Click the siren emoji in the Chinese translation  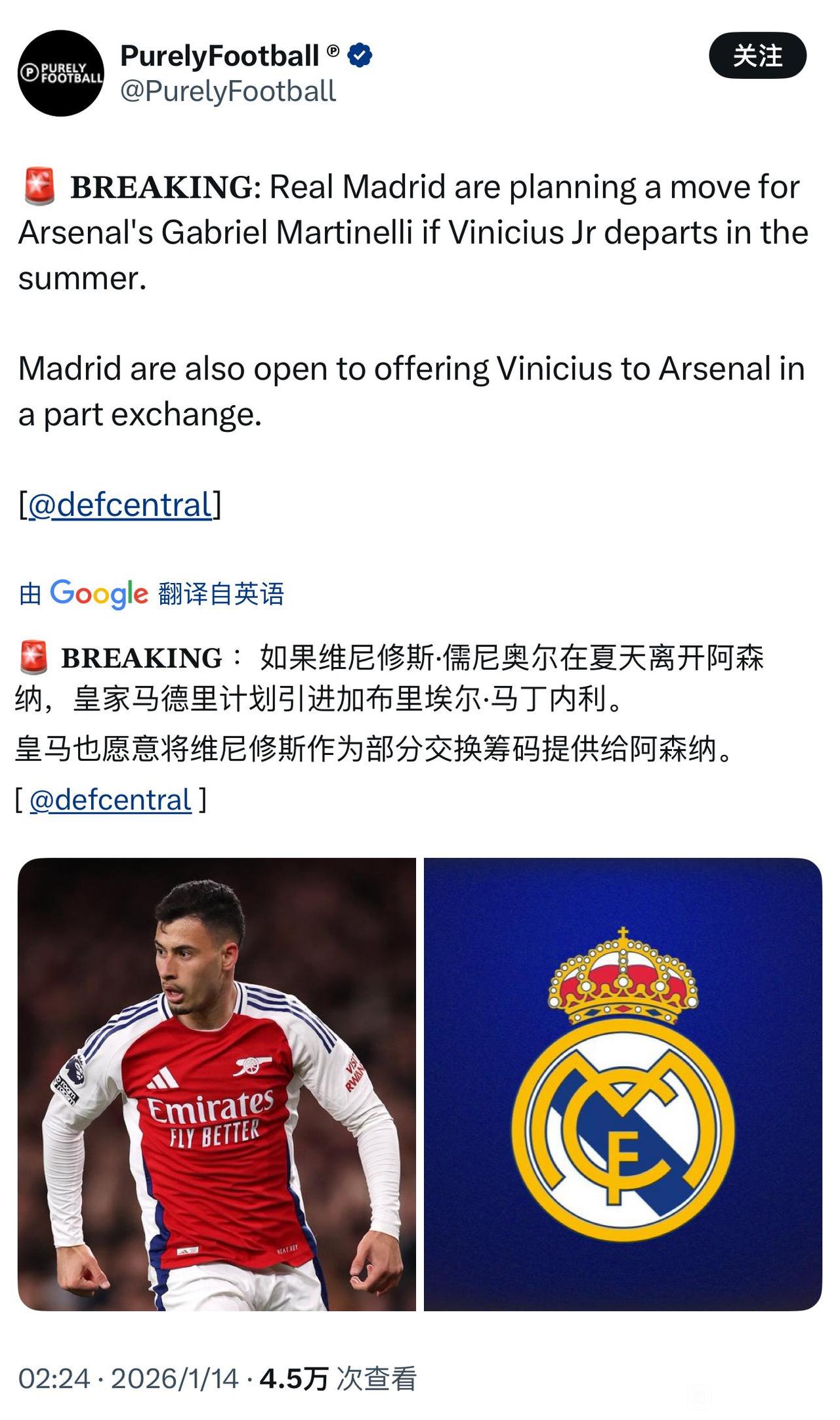[x=35, y=656]
